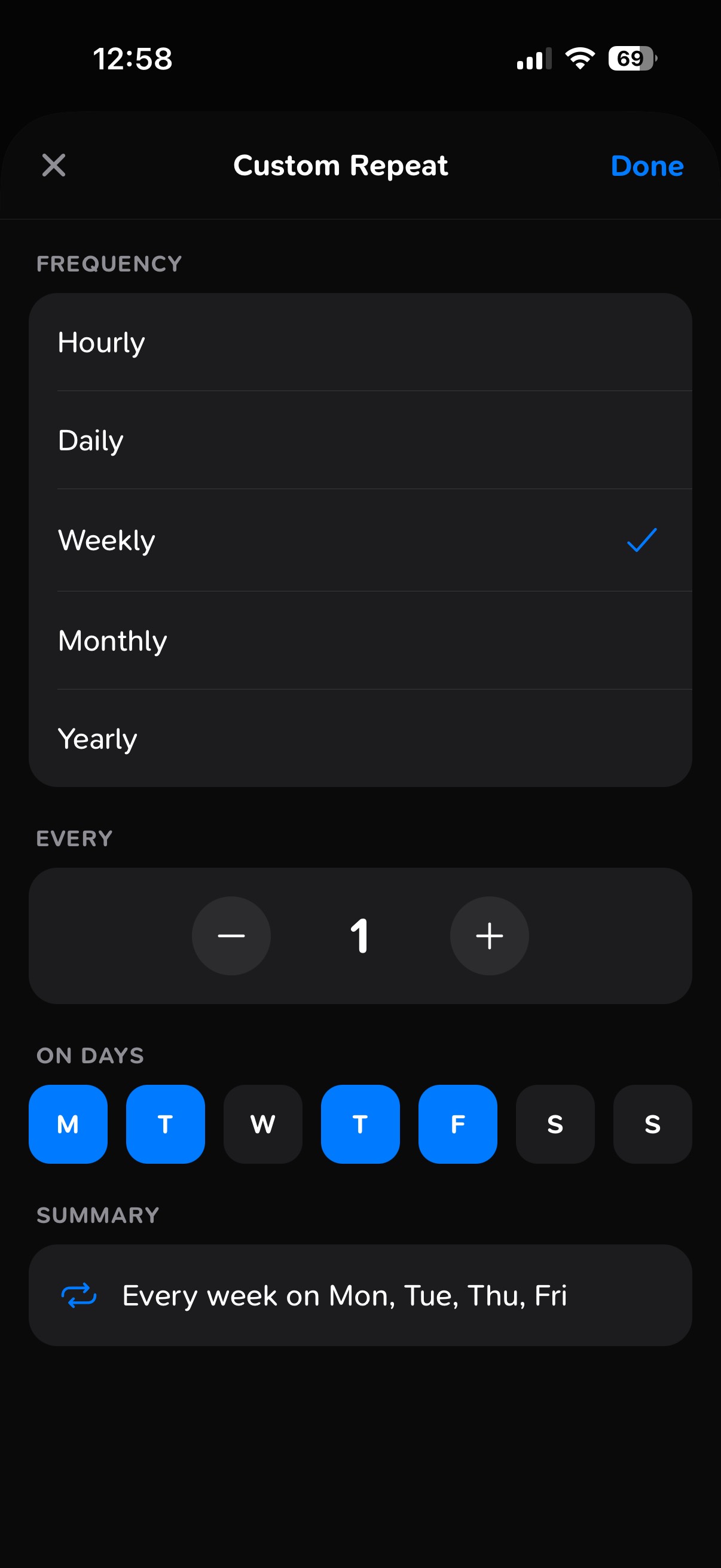Increase the interval with plus
Screen dimensions: 721x1568
coord(489,935)
